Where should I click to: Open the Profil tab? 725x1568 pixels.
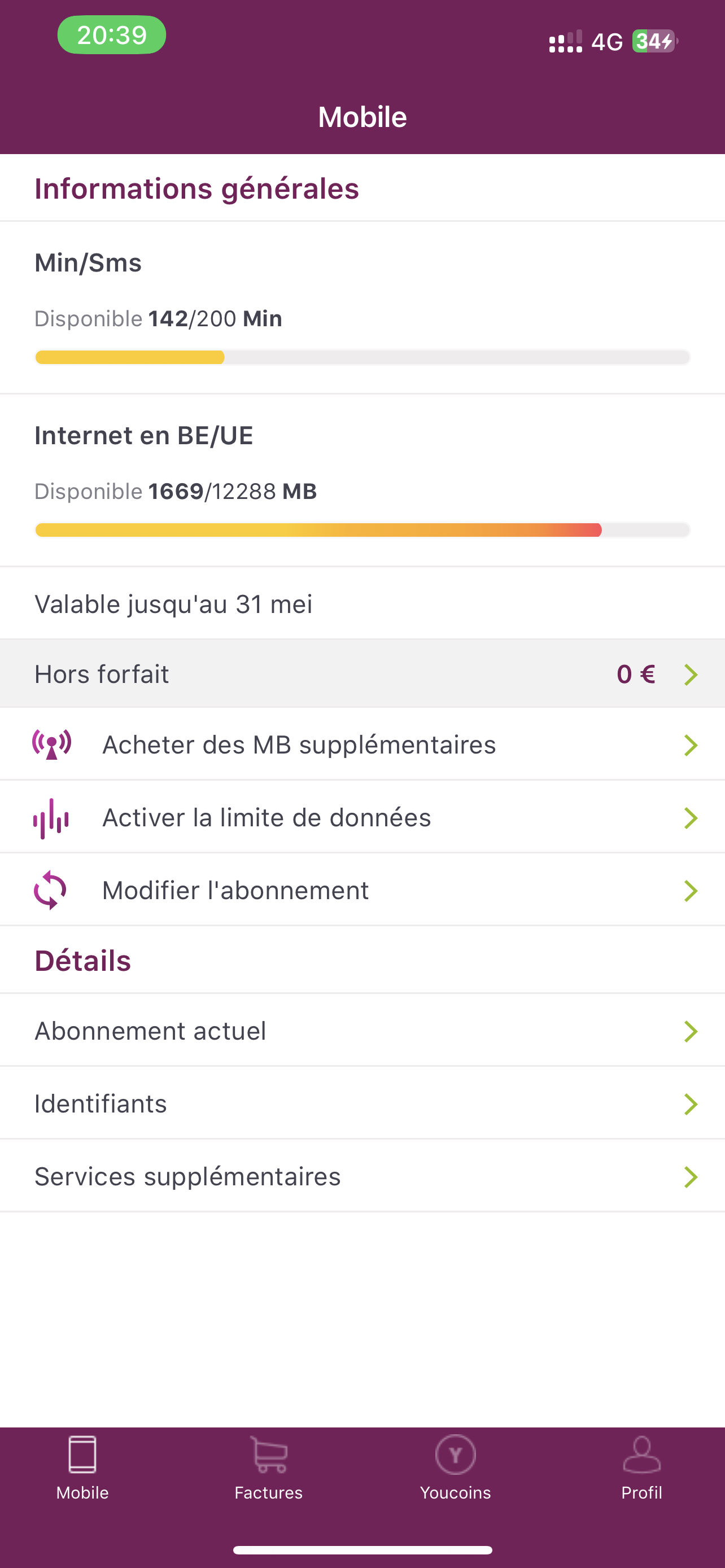(641, 1468)
